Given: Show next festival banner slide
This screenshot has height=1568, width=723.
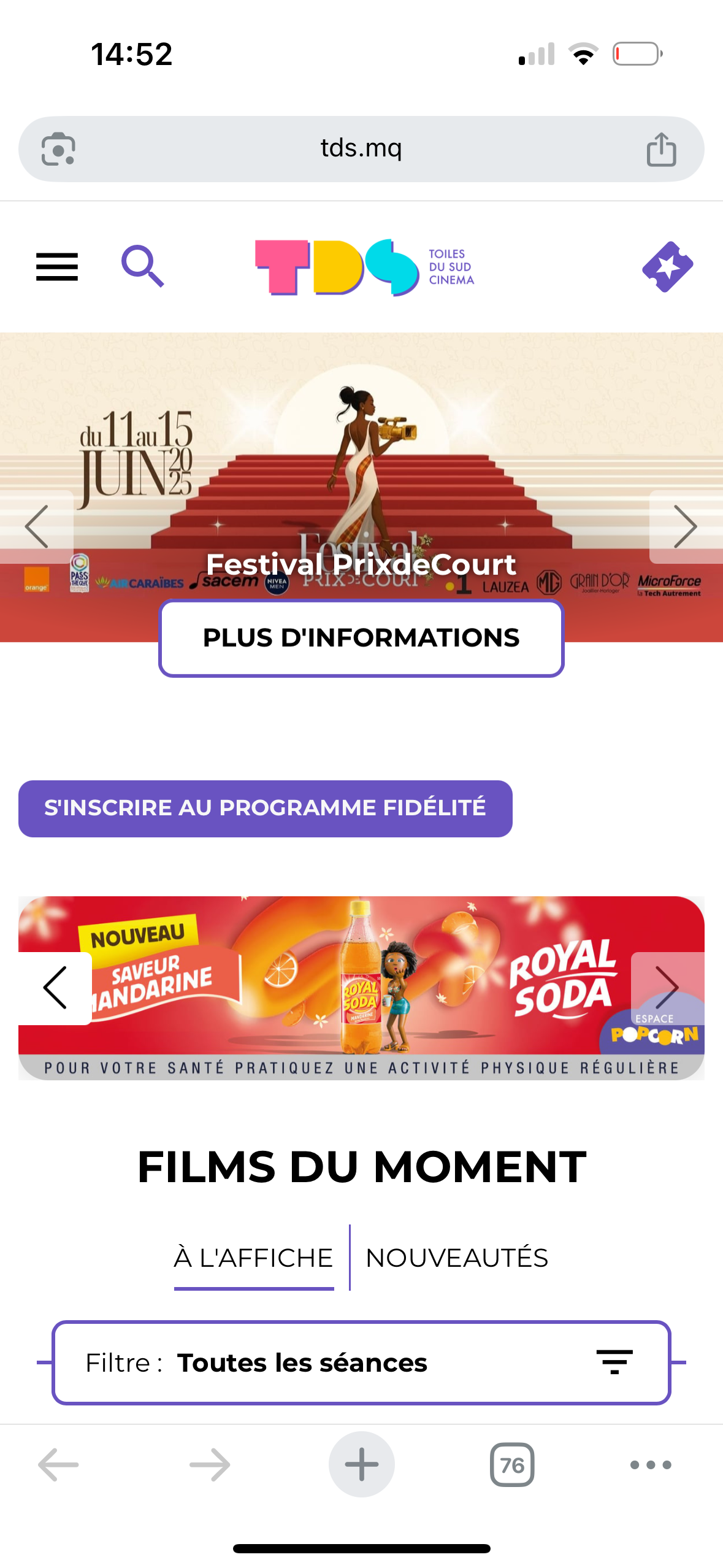Looking at the screenshot, I should (686, 526).
